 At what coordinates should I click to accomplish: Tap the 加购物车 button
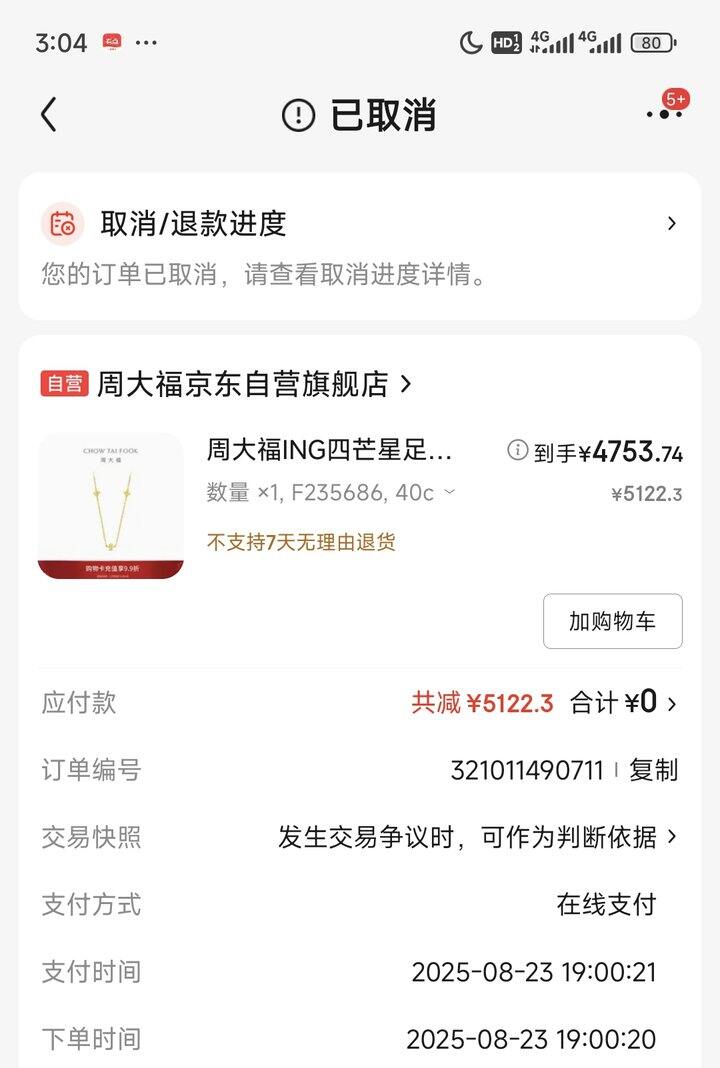pyautogui.click(x=612, y=621)
